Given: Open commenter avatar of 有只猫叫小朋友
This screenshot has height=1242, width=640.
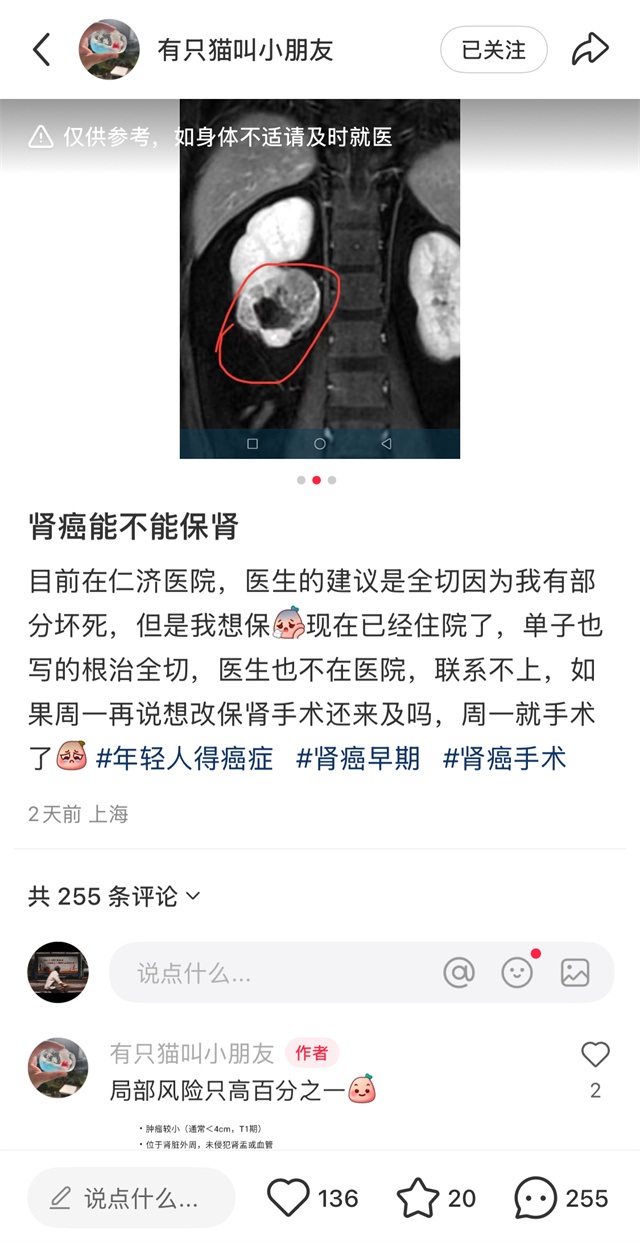Looking at the screenshot, I should pyautogui.click(x=58, y=1068).
